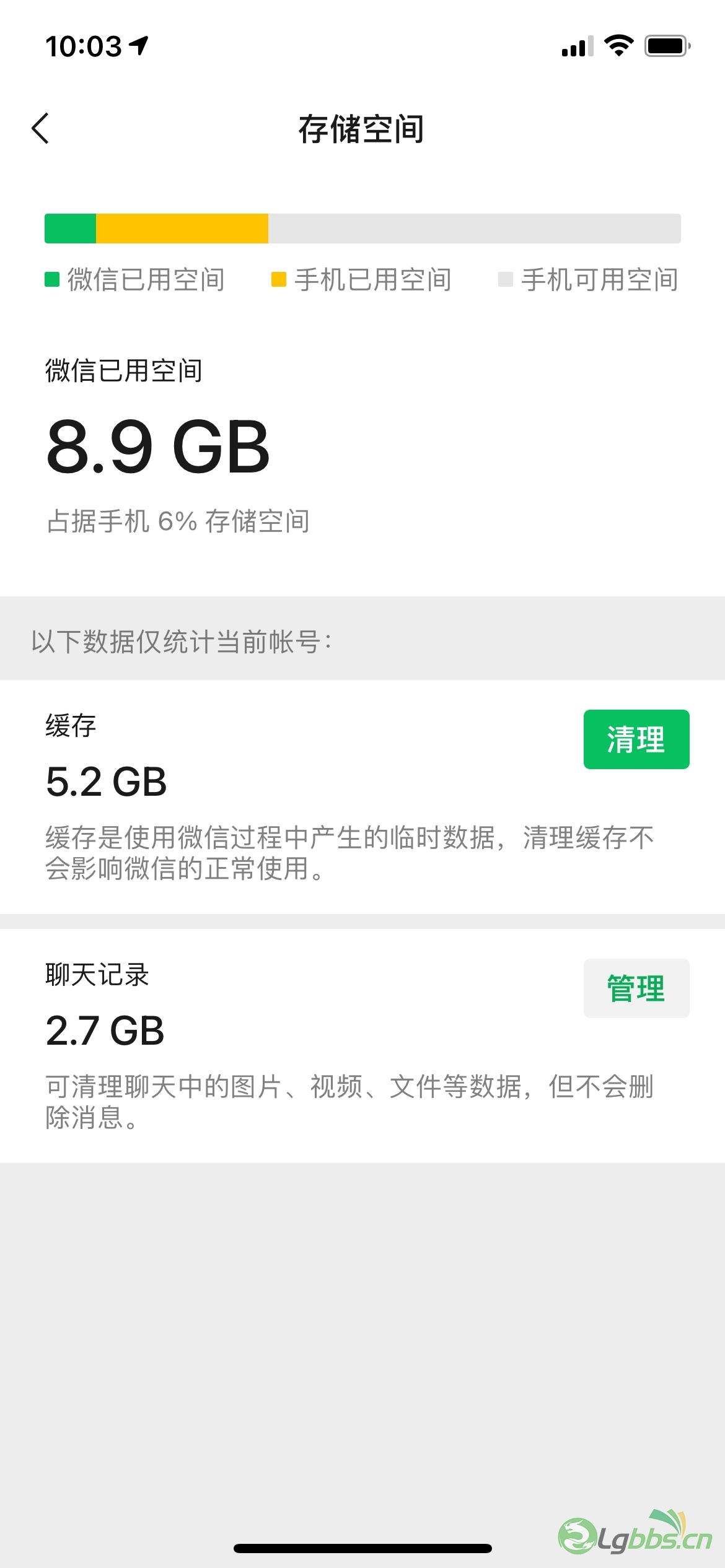Open 管理 for chat records
This screenshot has height=1568, width=725.
[636, 988]
